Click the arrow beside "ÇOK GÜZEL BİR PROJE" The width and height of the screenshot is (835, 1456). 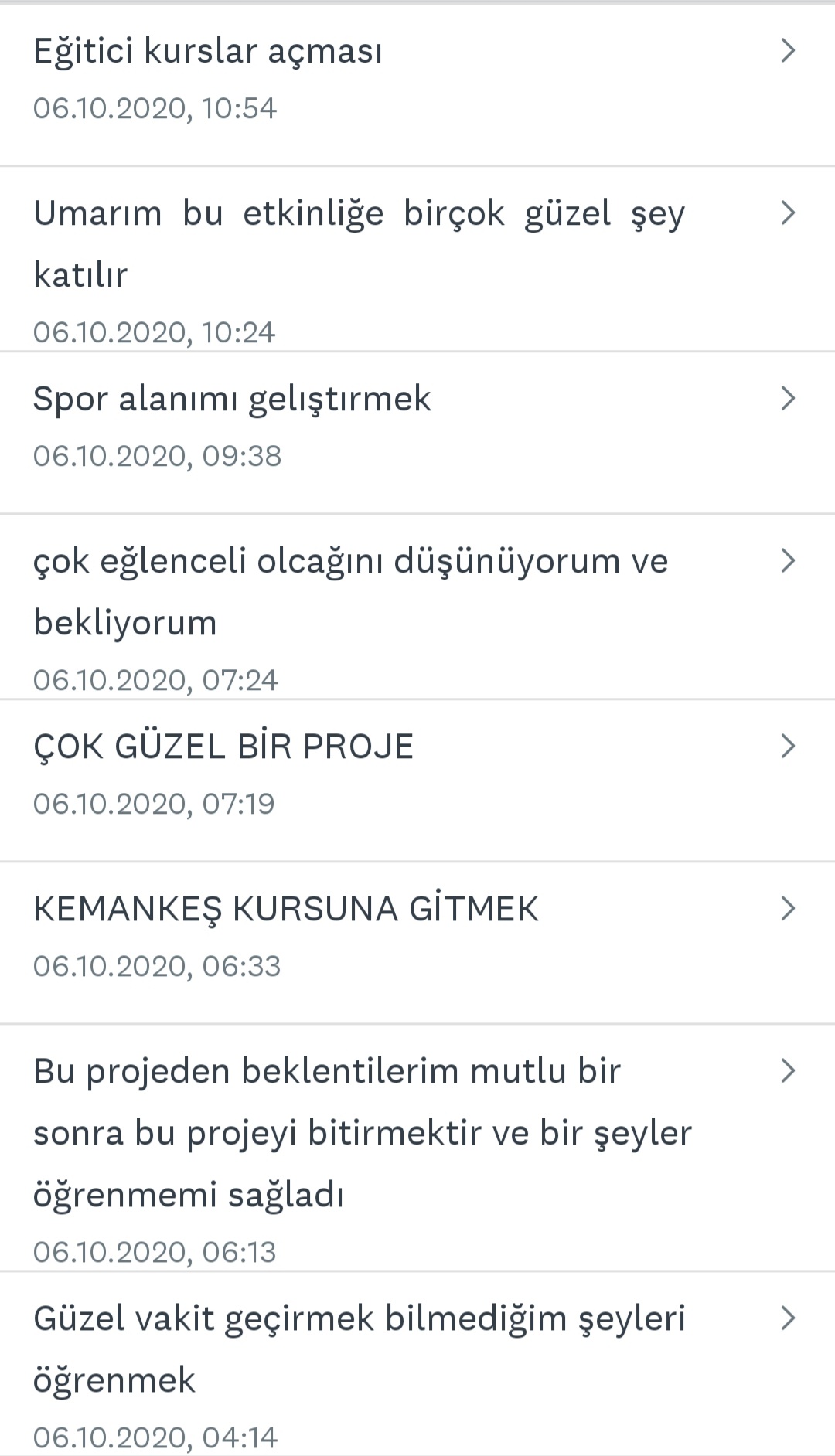789,745
